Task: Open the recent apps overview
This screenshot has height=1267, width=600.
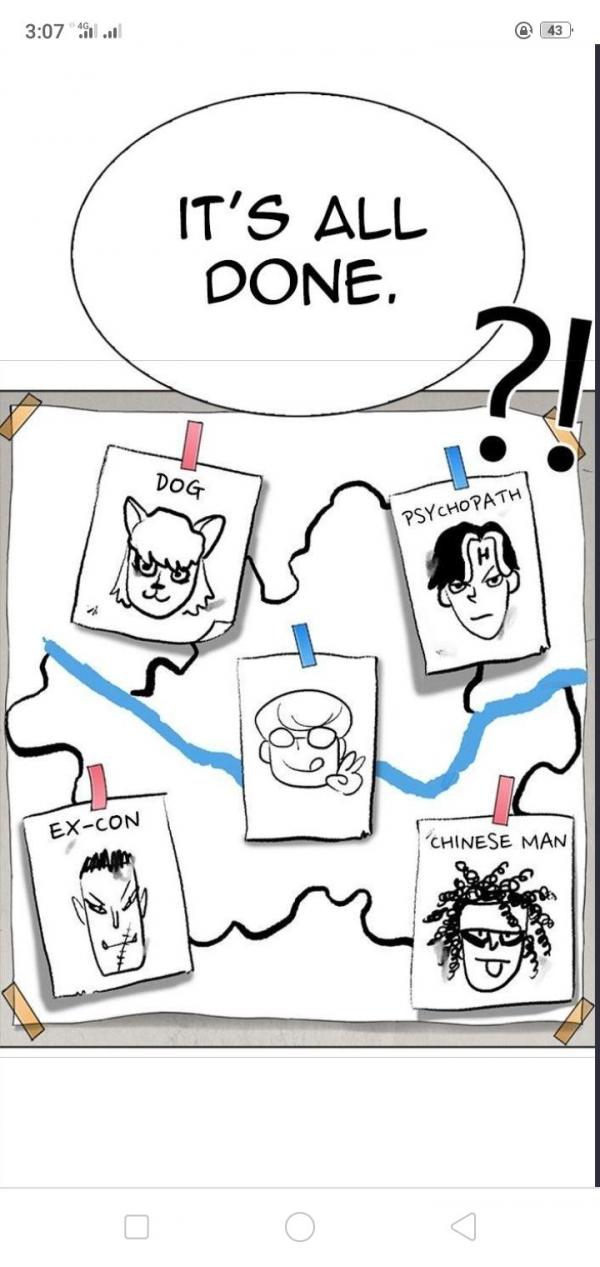Action: [137, 1227]
